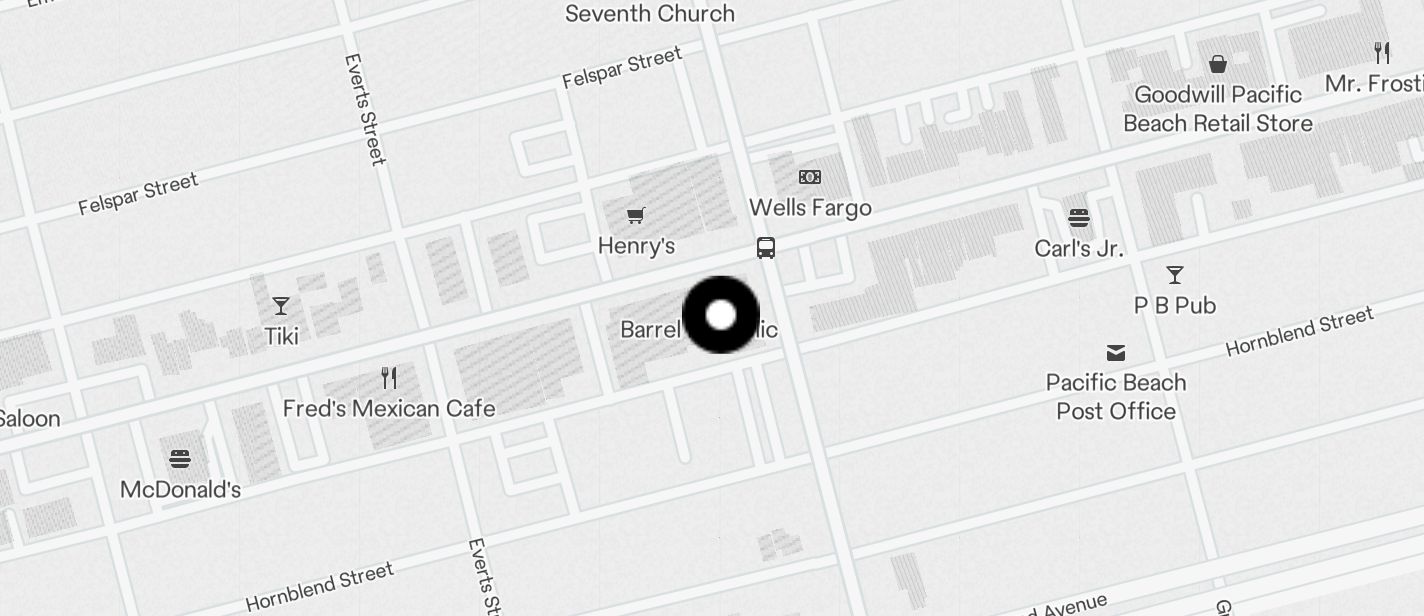Select Goodwill Pacific Beach Retail Store
This screenshot has width=1424, height=616.
1217,65
